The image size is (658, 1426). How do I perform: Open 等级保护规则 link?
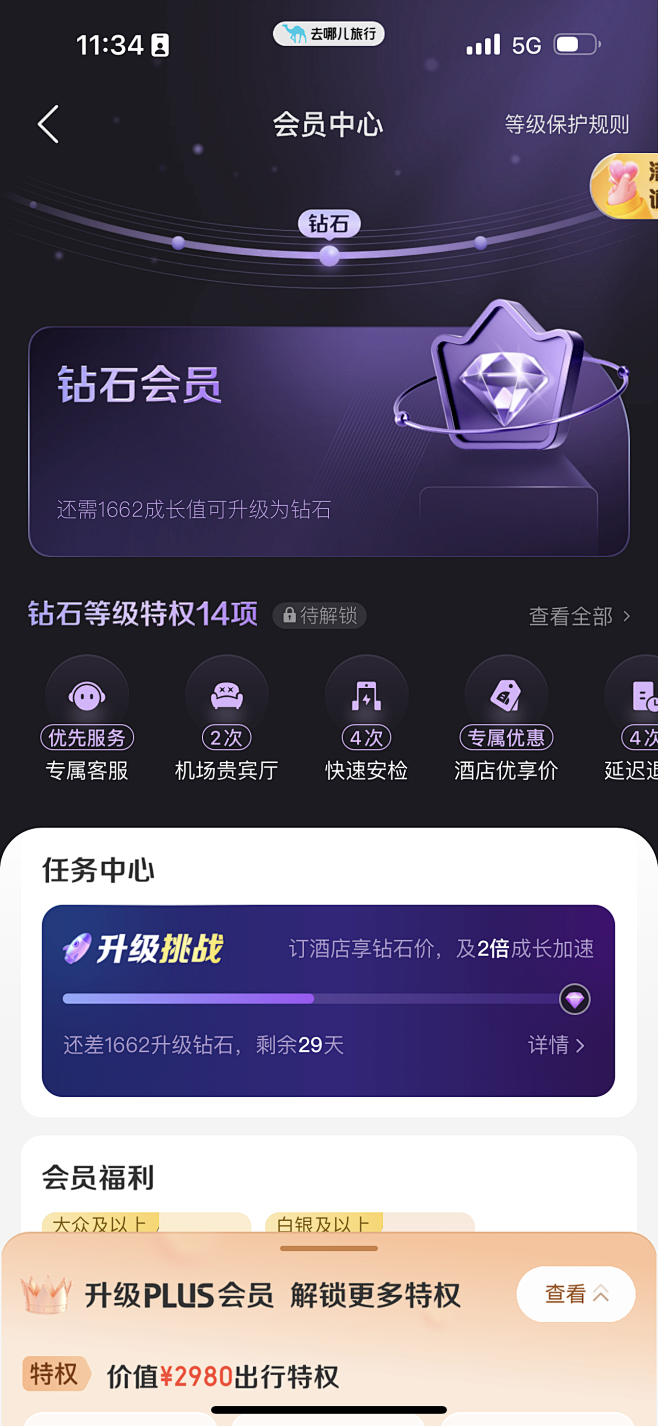pyautogui.click(x=566, y=125)
